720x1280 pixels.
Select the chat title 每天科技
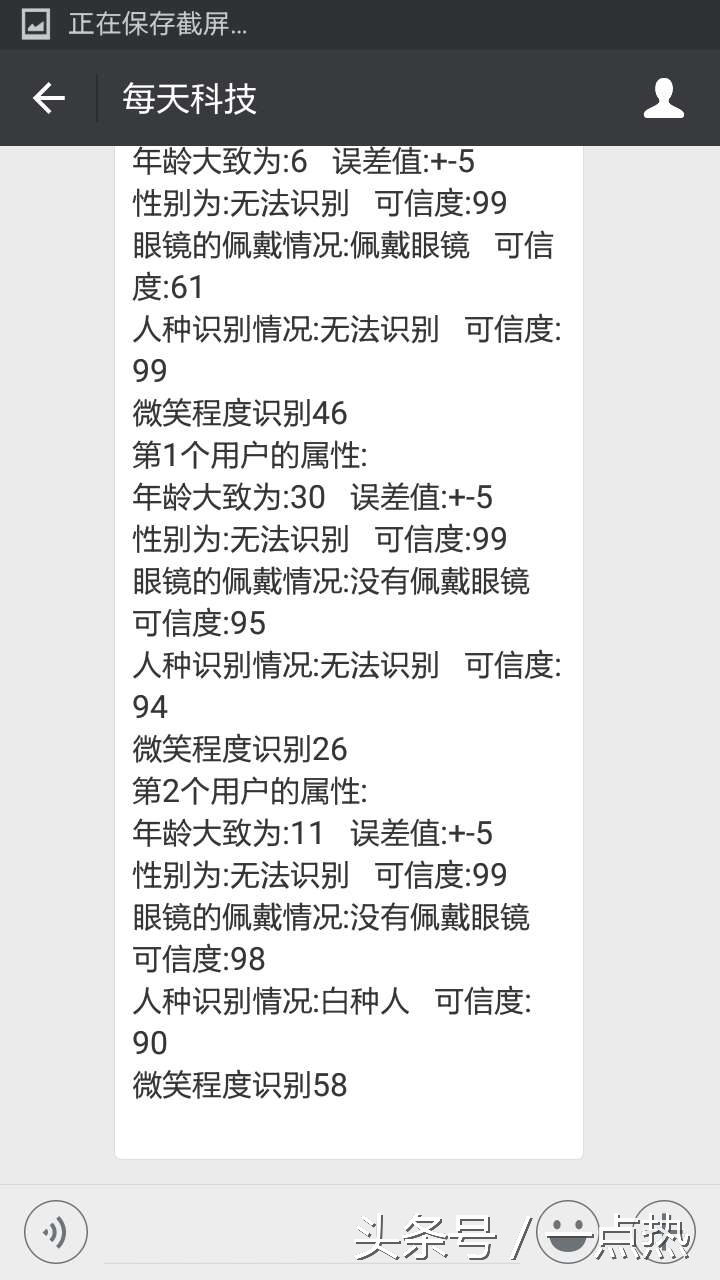point(190,98)
